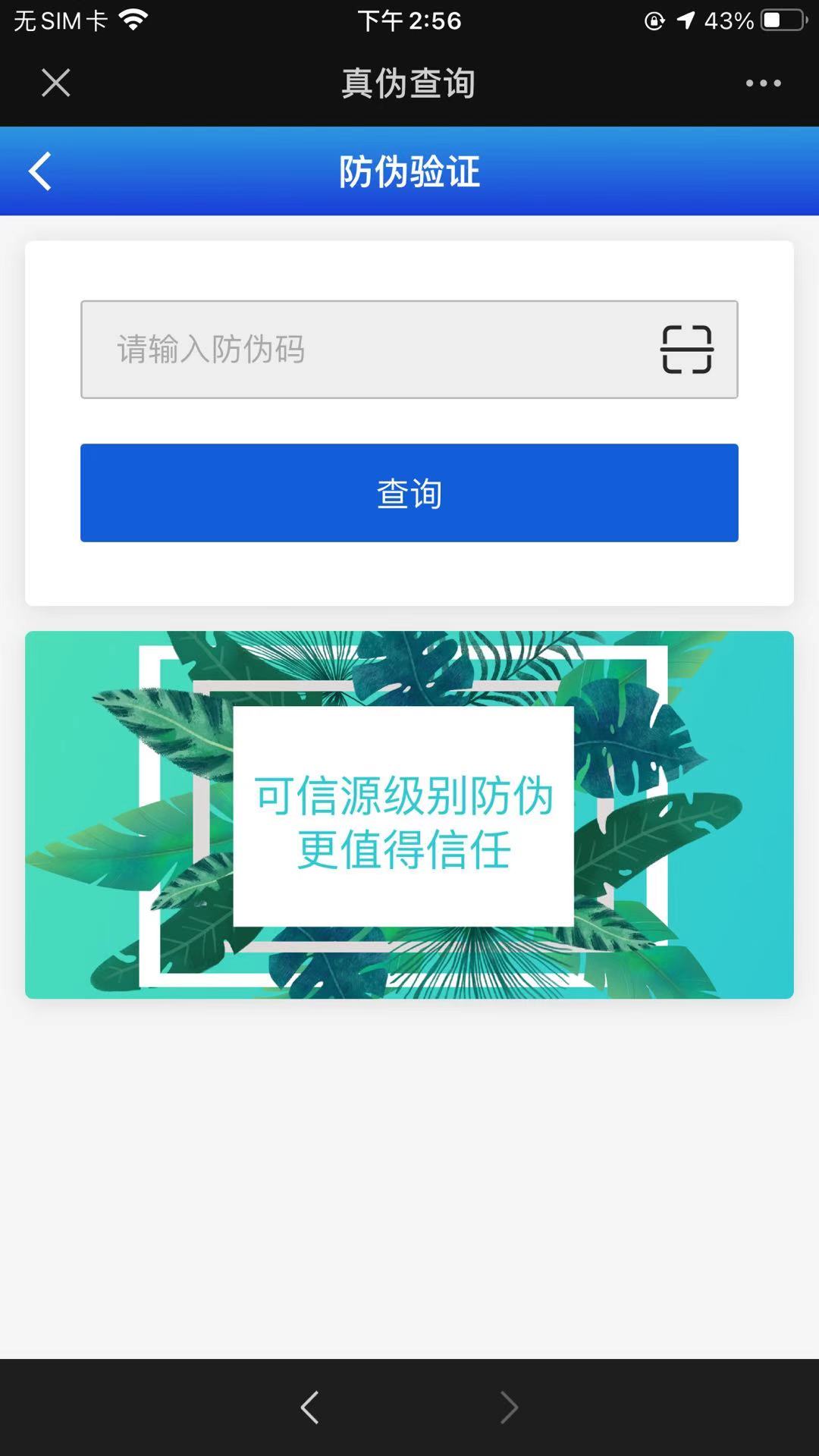
Task: Open the three-dot overflow menu
Action: 763,83
